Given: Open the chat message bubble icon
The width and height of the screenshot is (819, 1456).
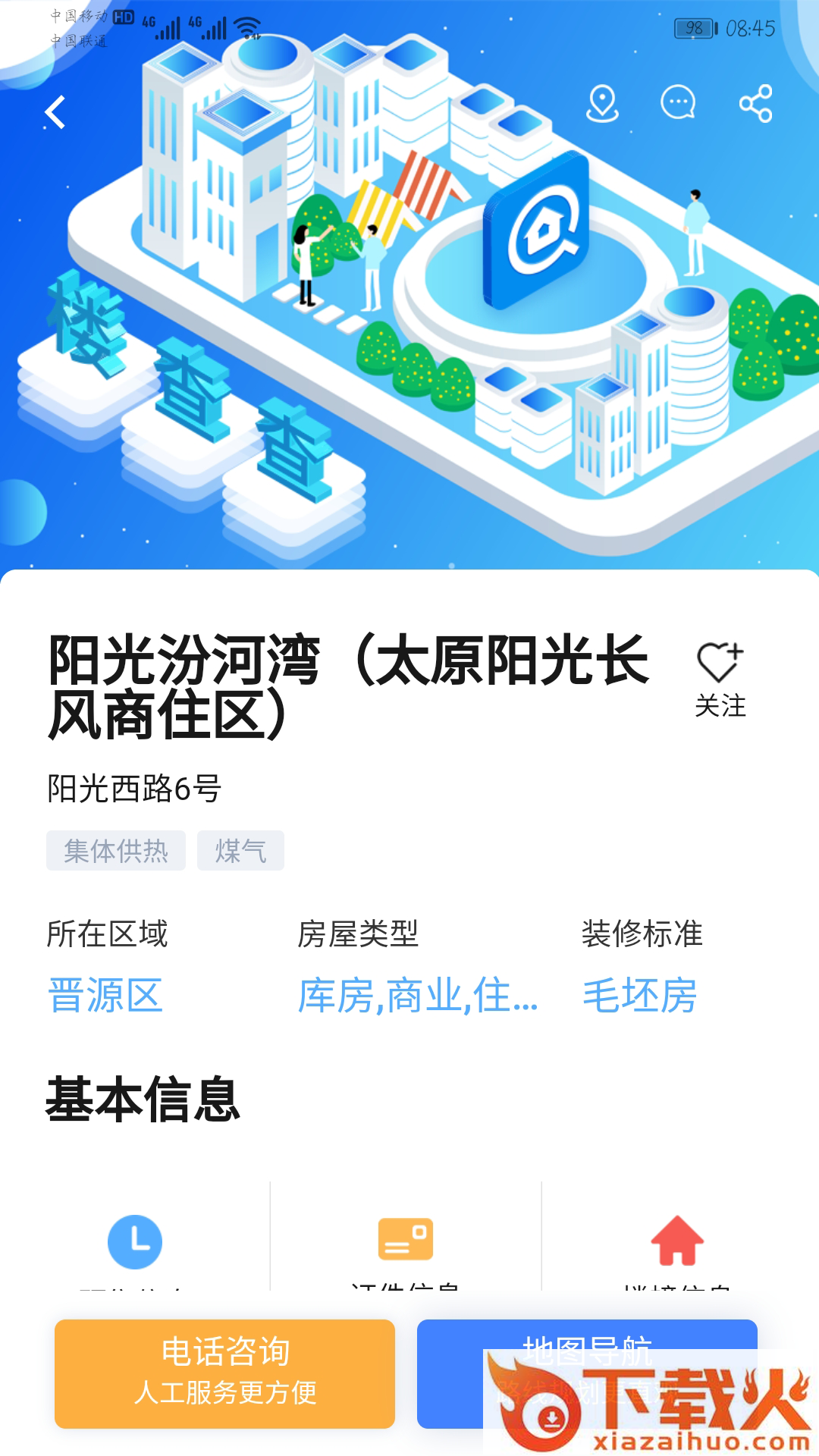Looking at the screenshot, I should [x=679, y=104].
